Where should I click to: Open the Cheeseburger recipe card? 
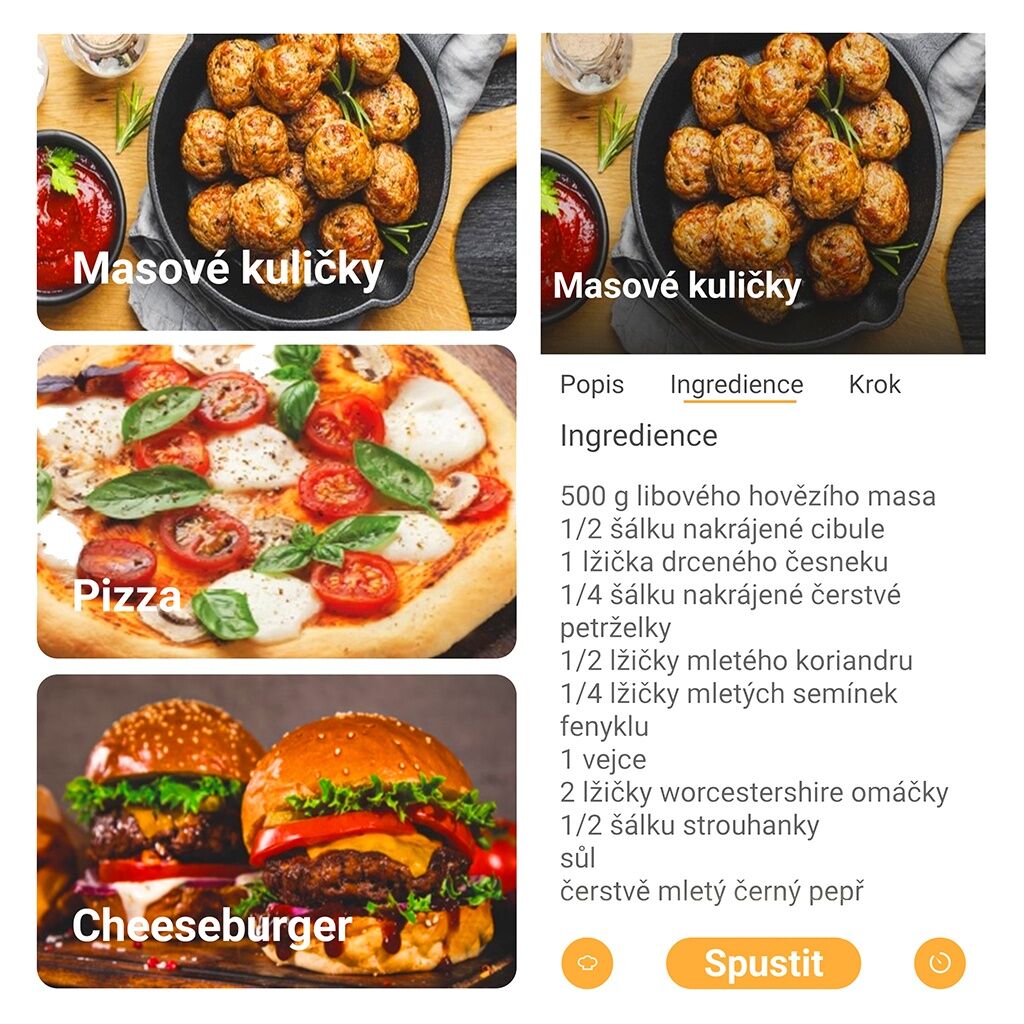coord(277,831)
